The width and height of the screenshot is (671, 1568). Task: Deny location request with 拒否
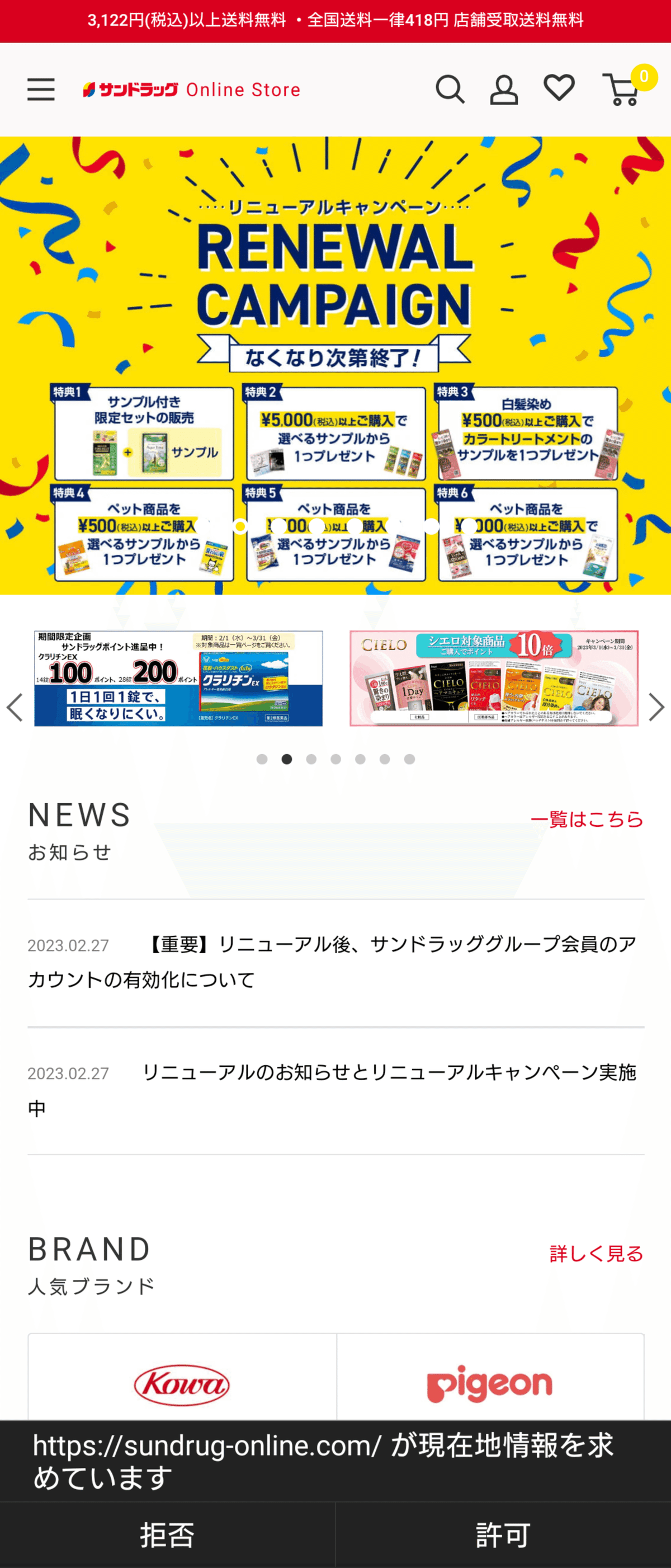point(167,1534)
